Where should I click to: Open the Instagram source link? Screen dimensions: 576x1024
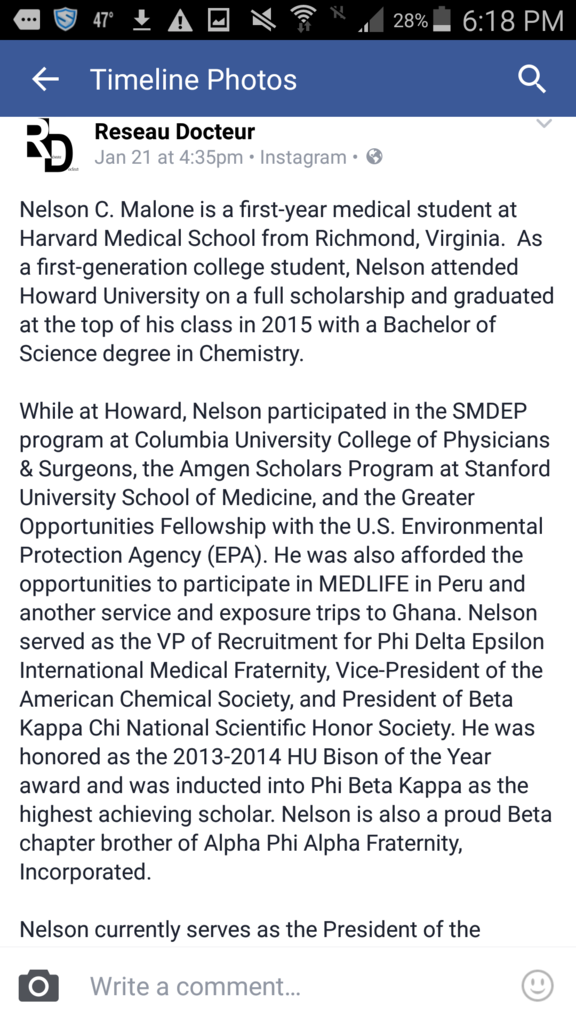[303, 157]
